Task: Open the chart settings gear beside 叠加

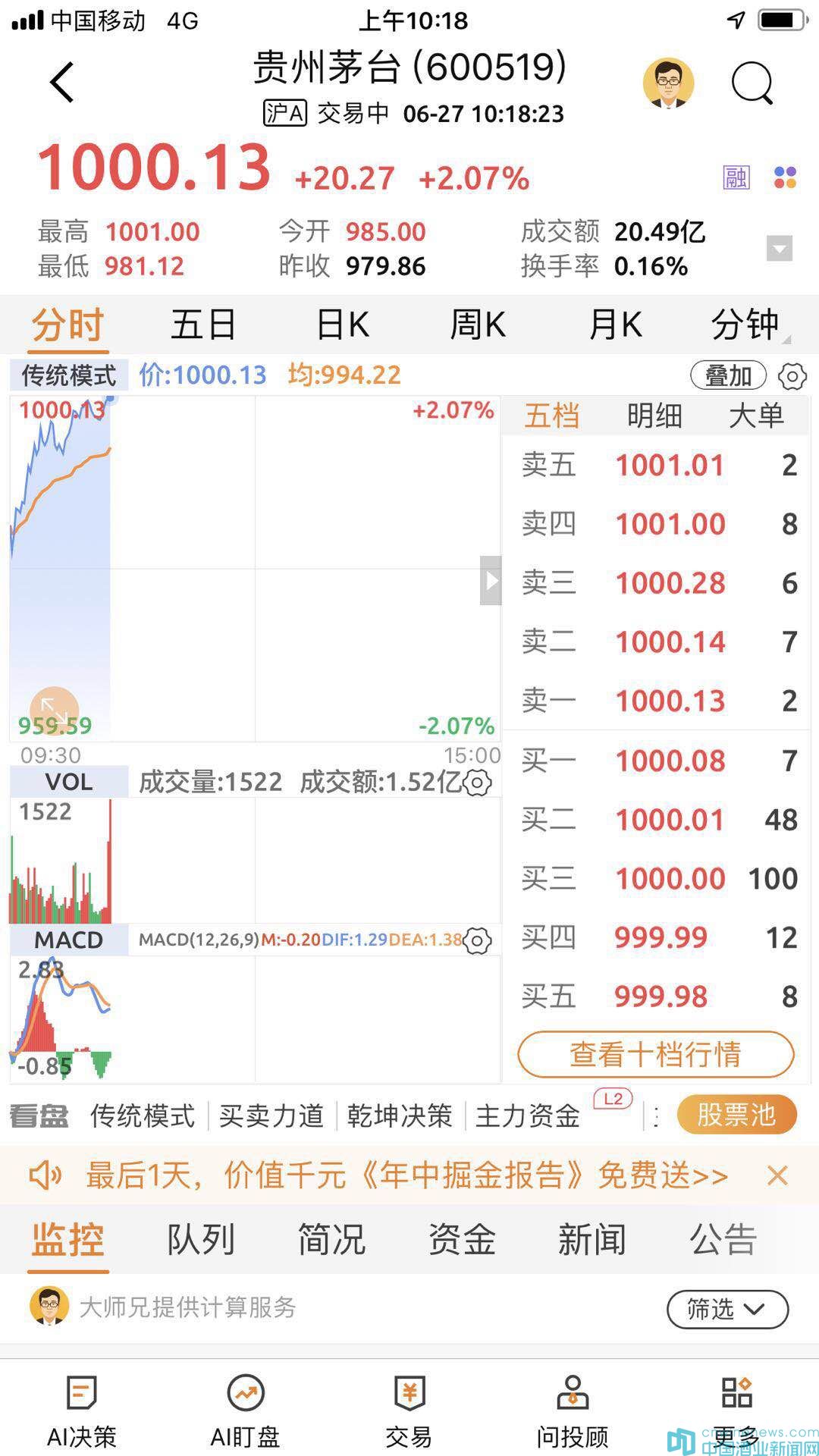Action: [x=792, y=376]
